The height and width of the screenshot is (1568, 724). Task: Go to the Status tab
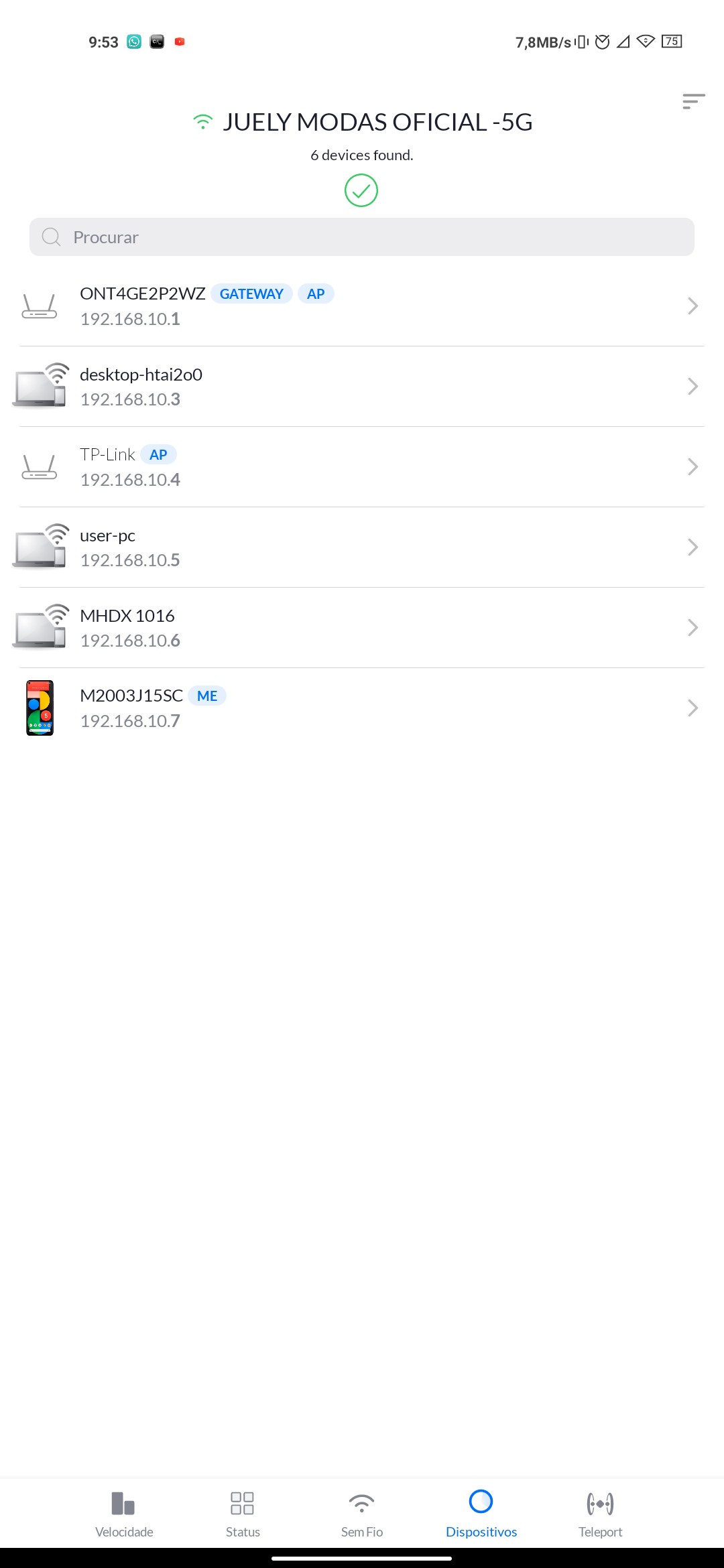pyautogui.click(x=243, y=1513)
